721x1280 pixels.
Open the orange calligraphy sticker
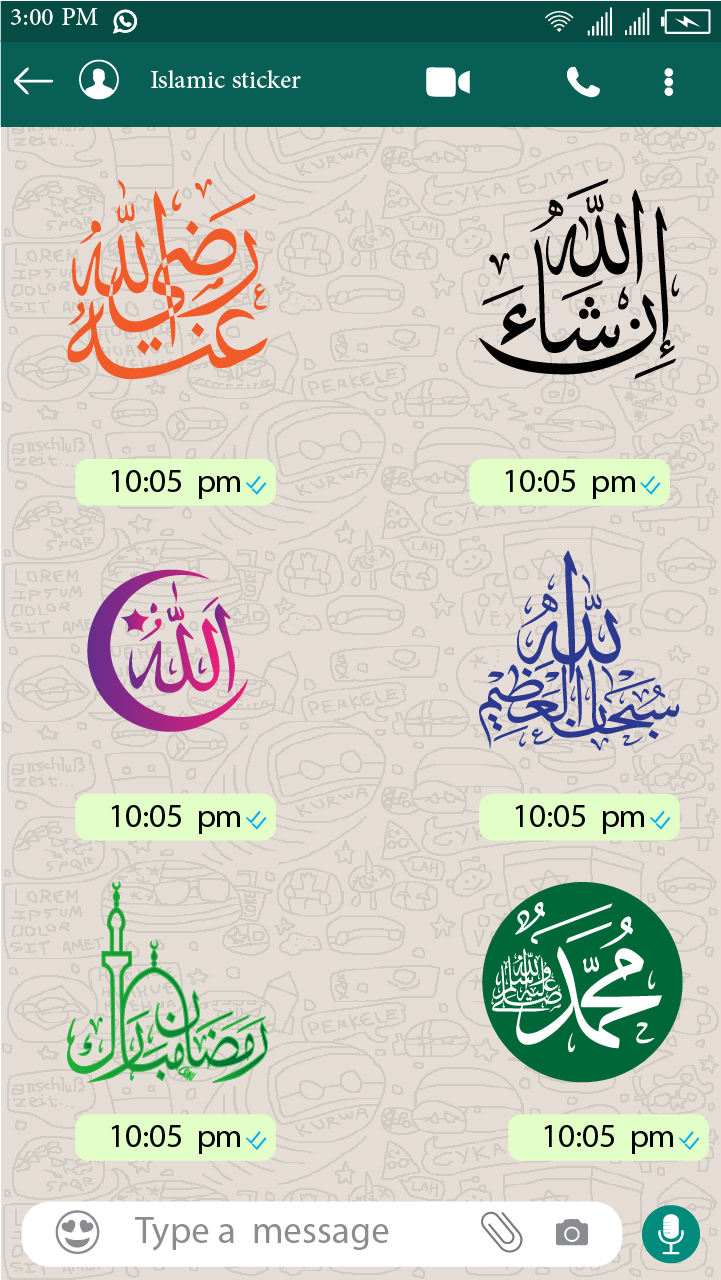[165, 275]
